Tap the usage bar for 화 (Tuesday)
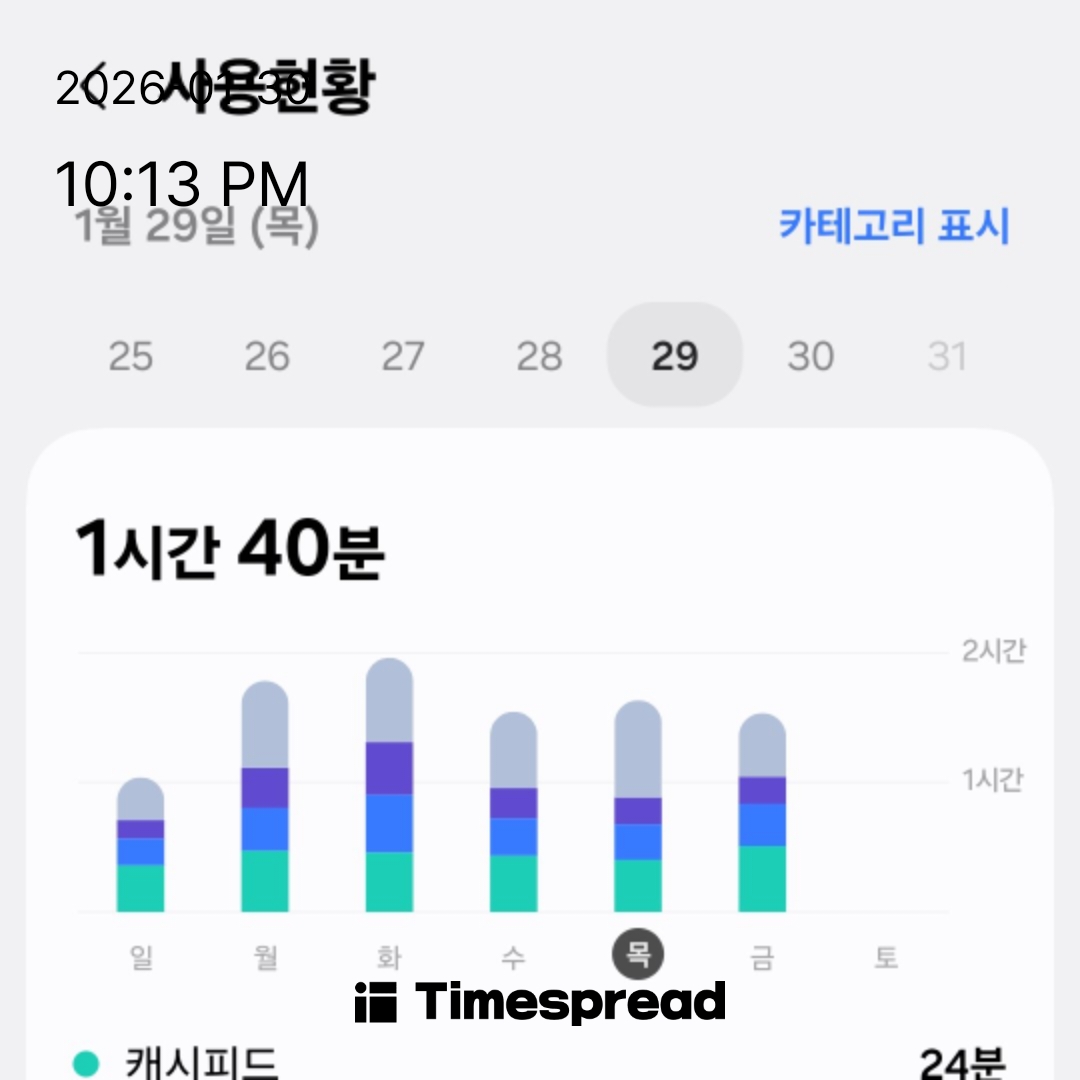Image resolution: width=1080 pixels, height=1080 pixels. pyautogui.click(x=389, y=786)
